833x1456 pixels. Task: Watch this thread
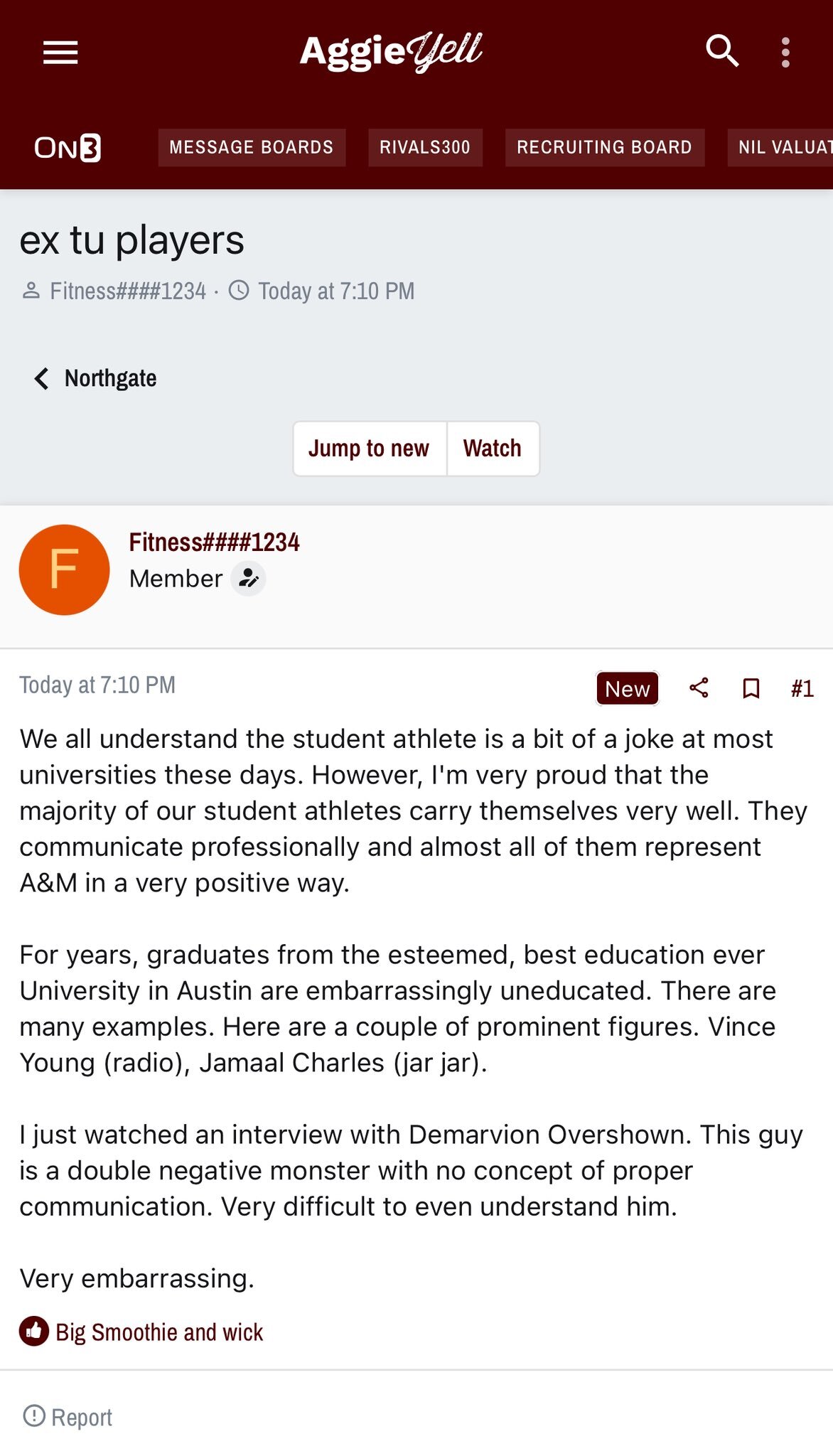(x=493, y=449)
